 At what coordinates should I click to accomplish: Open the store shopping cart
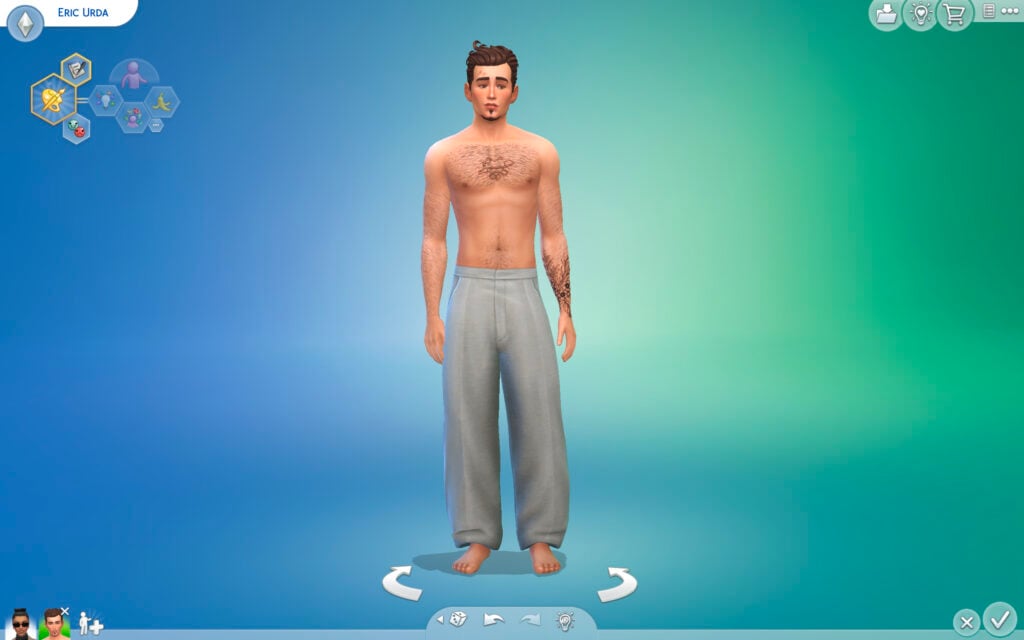[955, 14]
